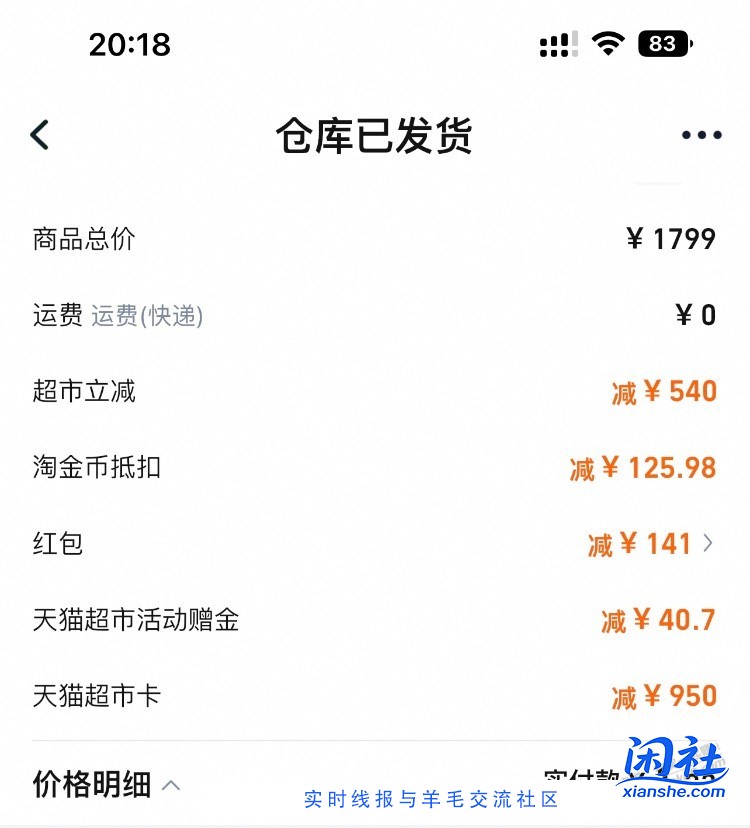
Task: Tap the 天猫超市活动赠金 amount 减¥40.7
Action: coord(664,620)
